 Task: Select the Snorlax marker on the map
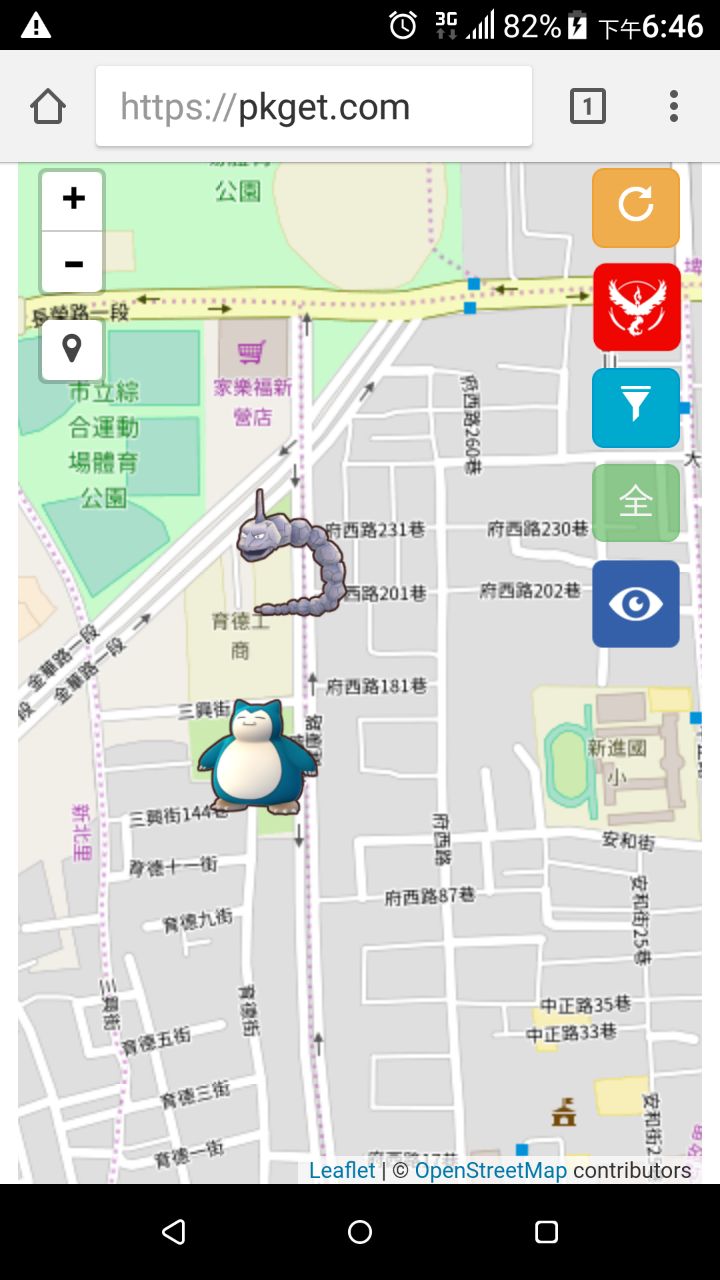tap(257, 756)
